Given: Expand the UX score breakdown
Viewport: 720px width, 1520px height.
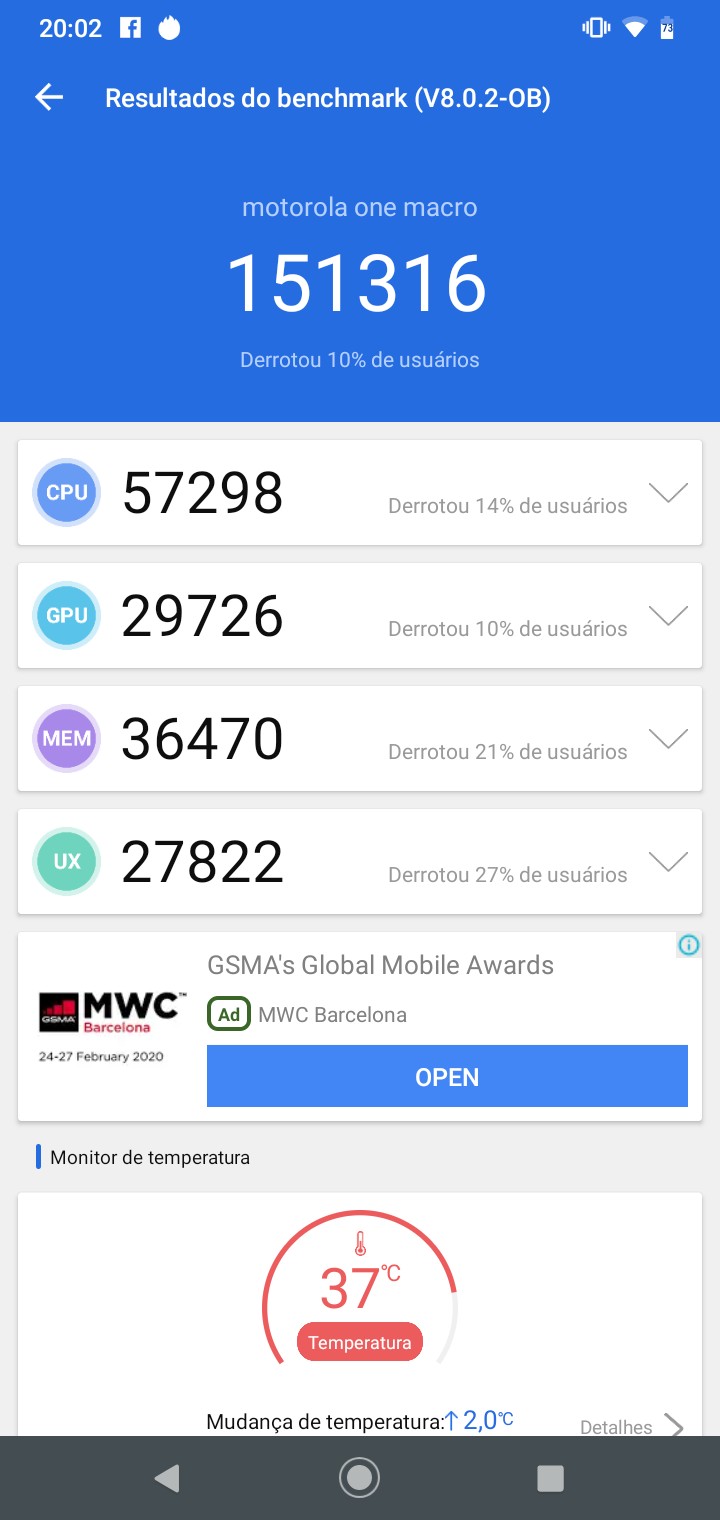Looking at the screenshot, I should pyautogui.click(x=668, y=862).
